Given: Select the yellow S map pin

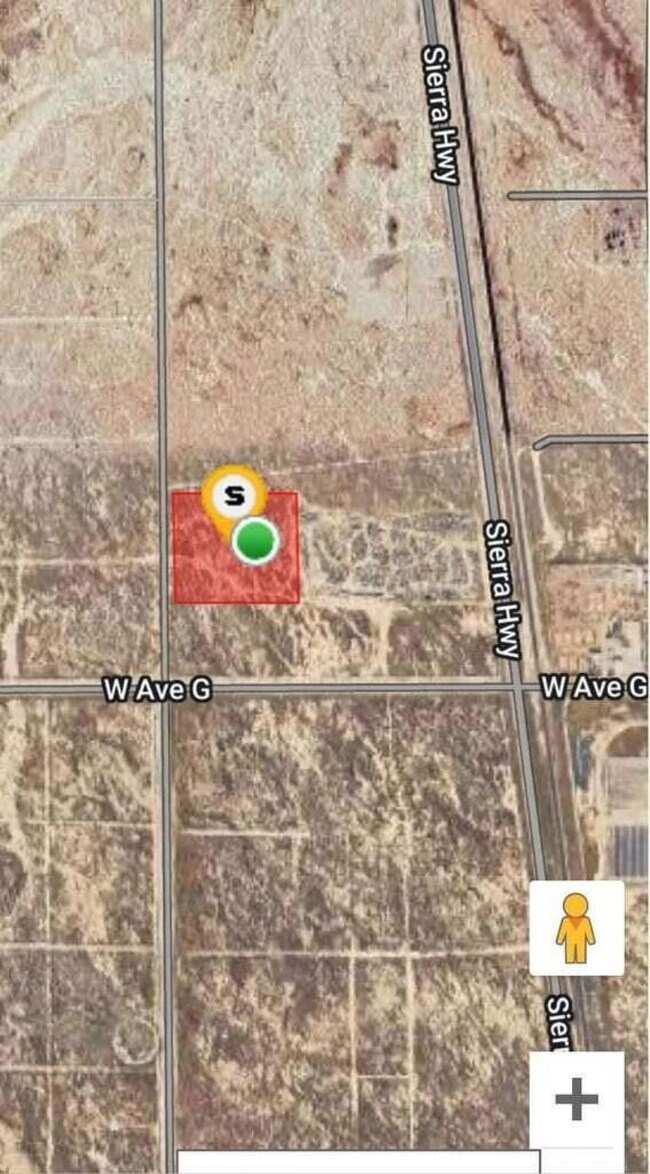Looking at the screenshot, I should click(234, 494).
